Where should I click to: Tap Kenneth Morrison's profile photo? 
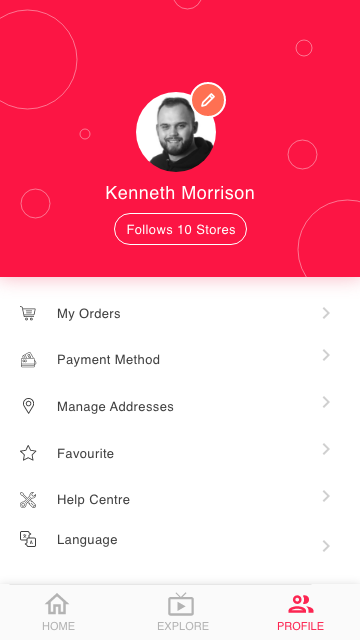(176, 132)
